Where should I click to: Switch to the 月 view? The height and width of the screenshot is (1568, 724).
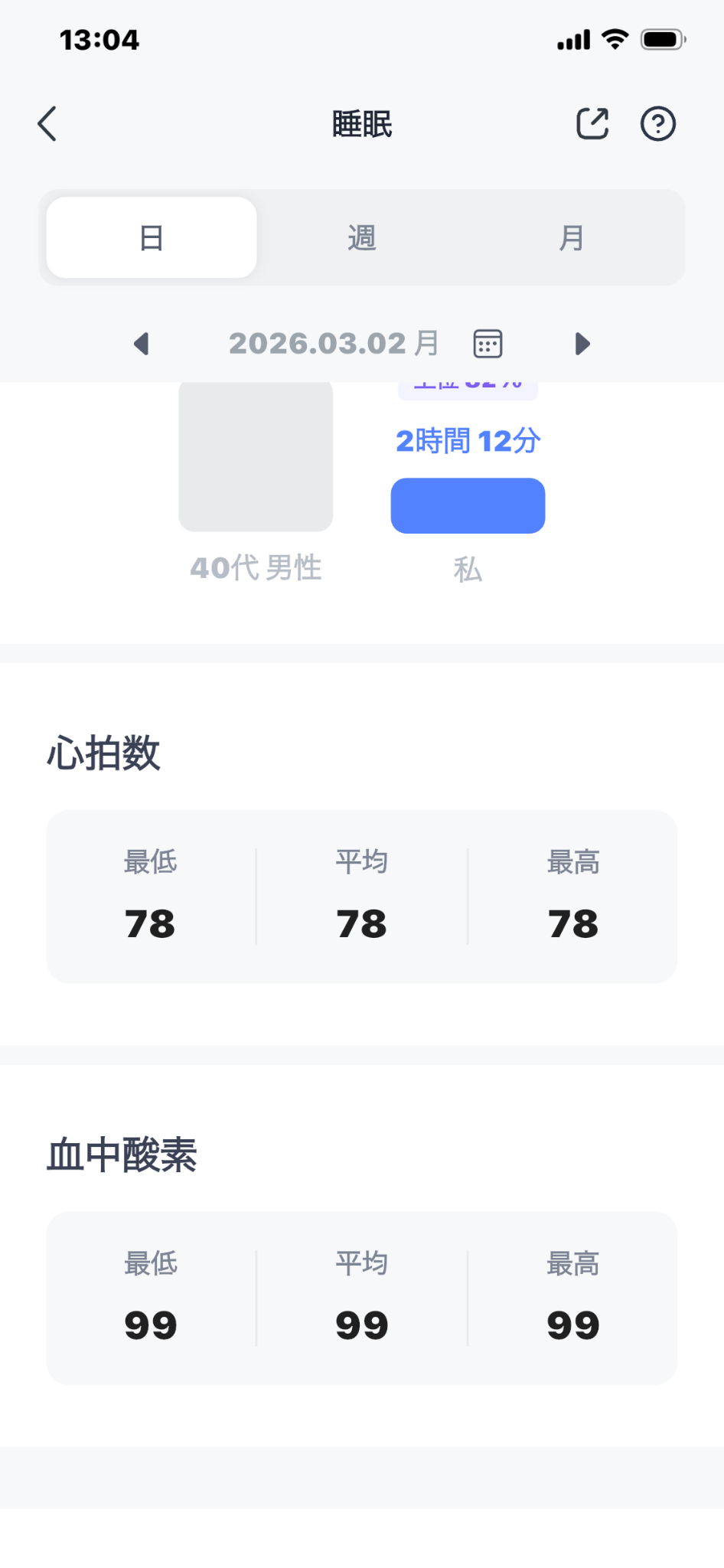[572, 238]
